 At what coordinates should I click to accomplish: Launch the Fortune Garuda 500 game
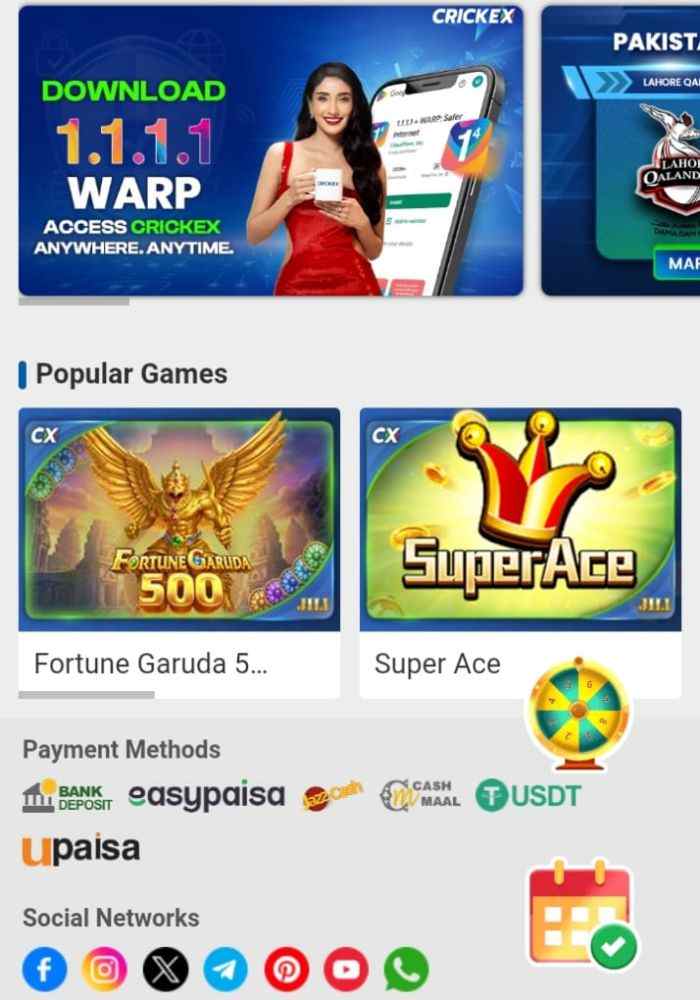pos(179,520)
